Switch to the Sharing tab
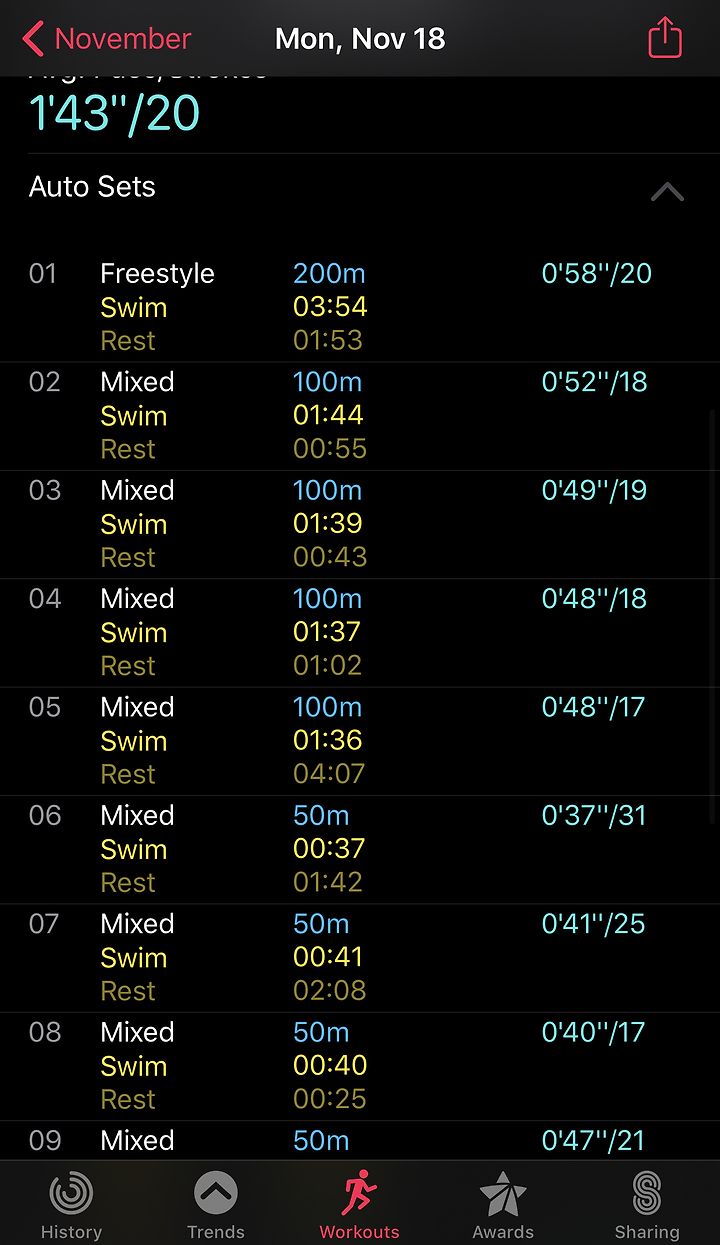The width and height of the screenshot is (720, 1245). [x=647, y=1206]
